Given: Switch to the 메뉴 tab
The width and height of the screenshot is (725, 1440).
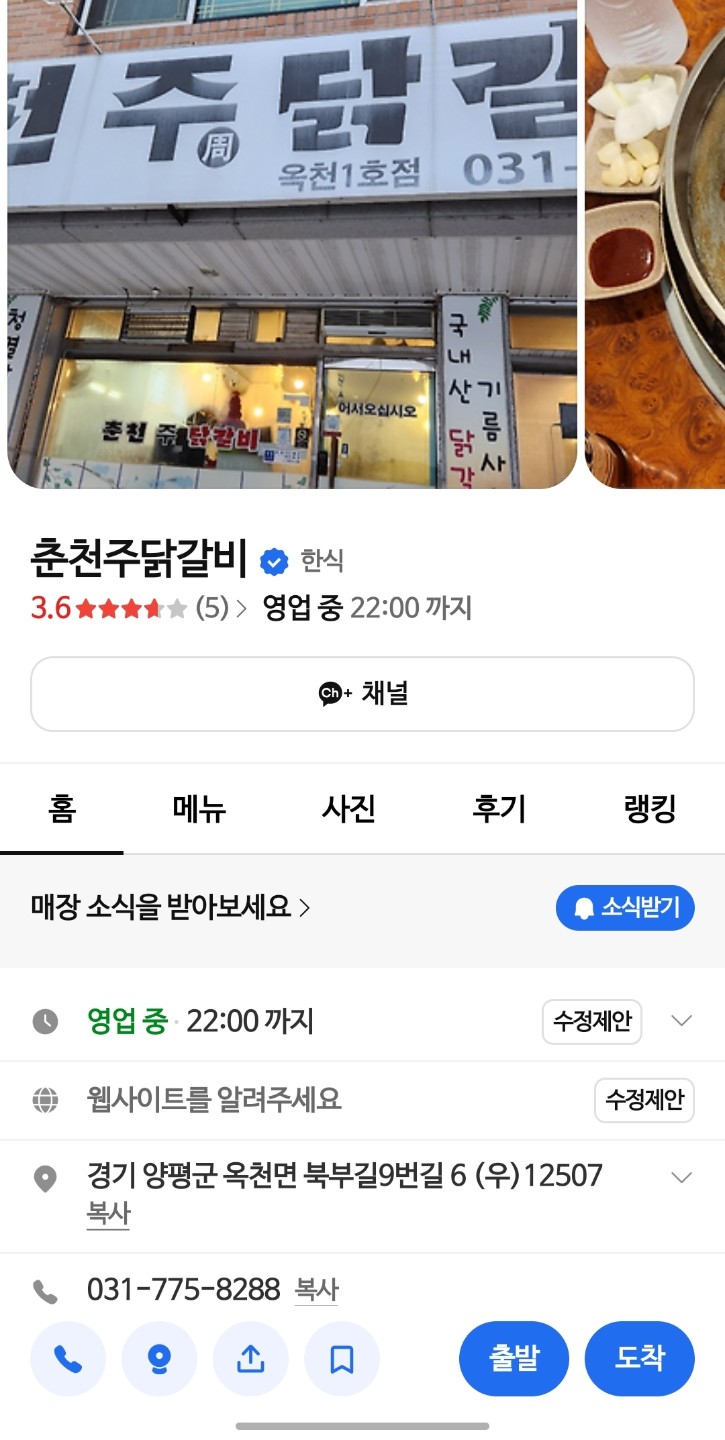Looking at the screenshot, I should point(199,809).
